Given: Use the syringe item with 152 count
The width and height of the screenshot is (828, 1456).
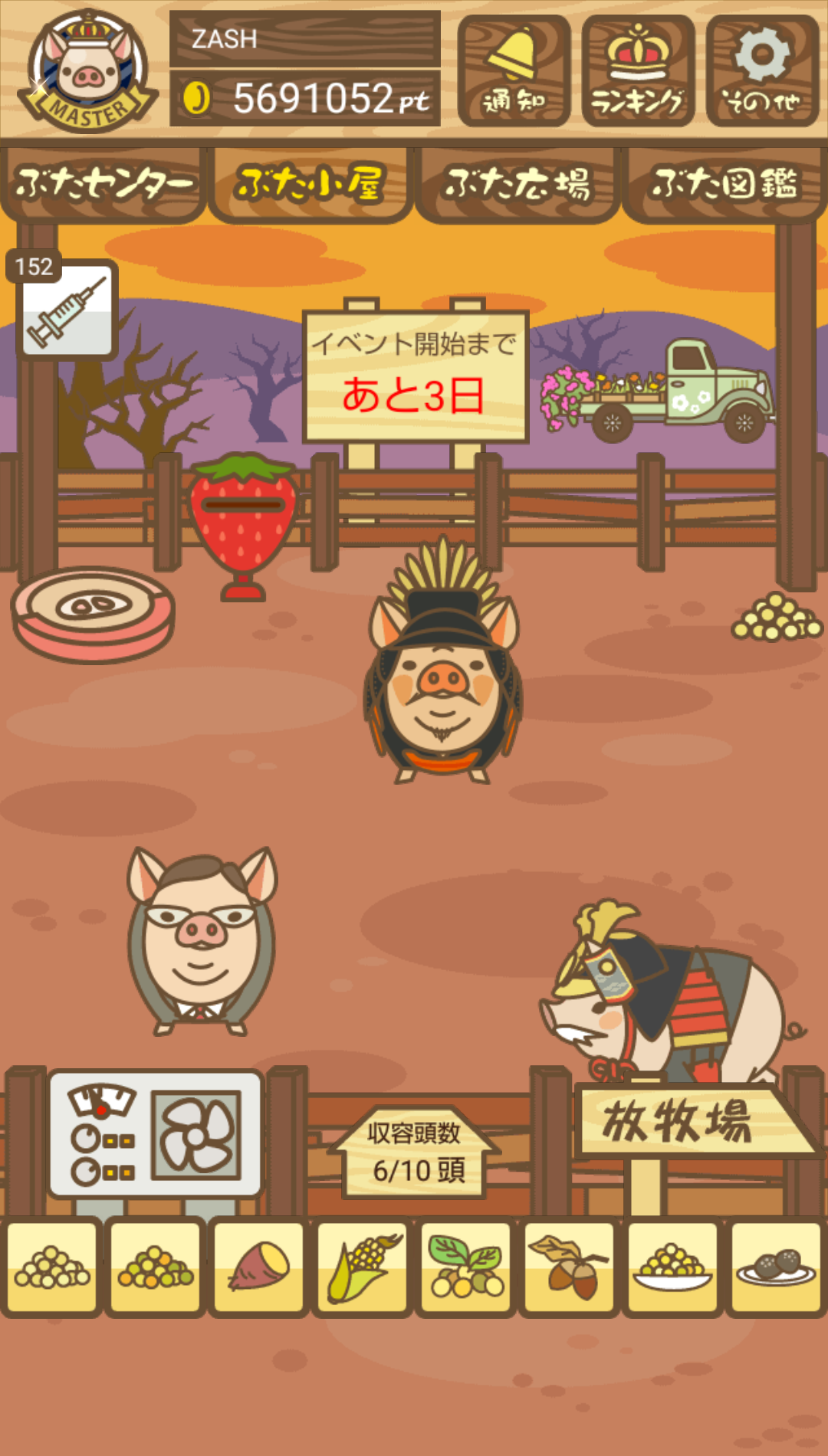Looking at the screenshot, I should 66,307.
